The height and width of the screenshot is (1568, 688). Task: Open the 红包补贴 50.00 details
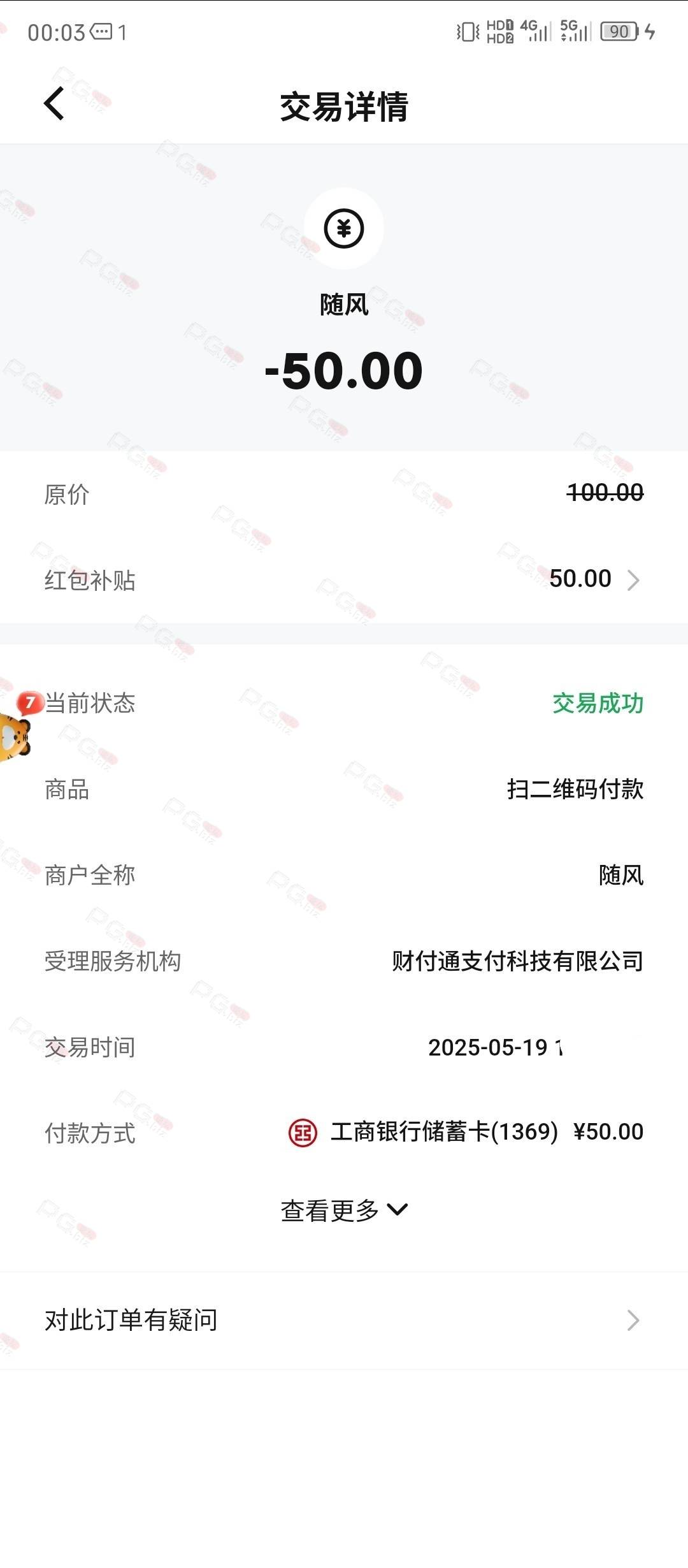[344, 579]
